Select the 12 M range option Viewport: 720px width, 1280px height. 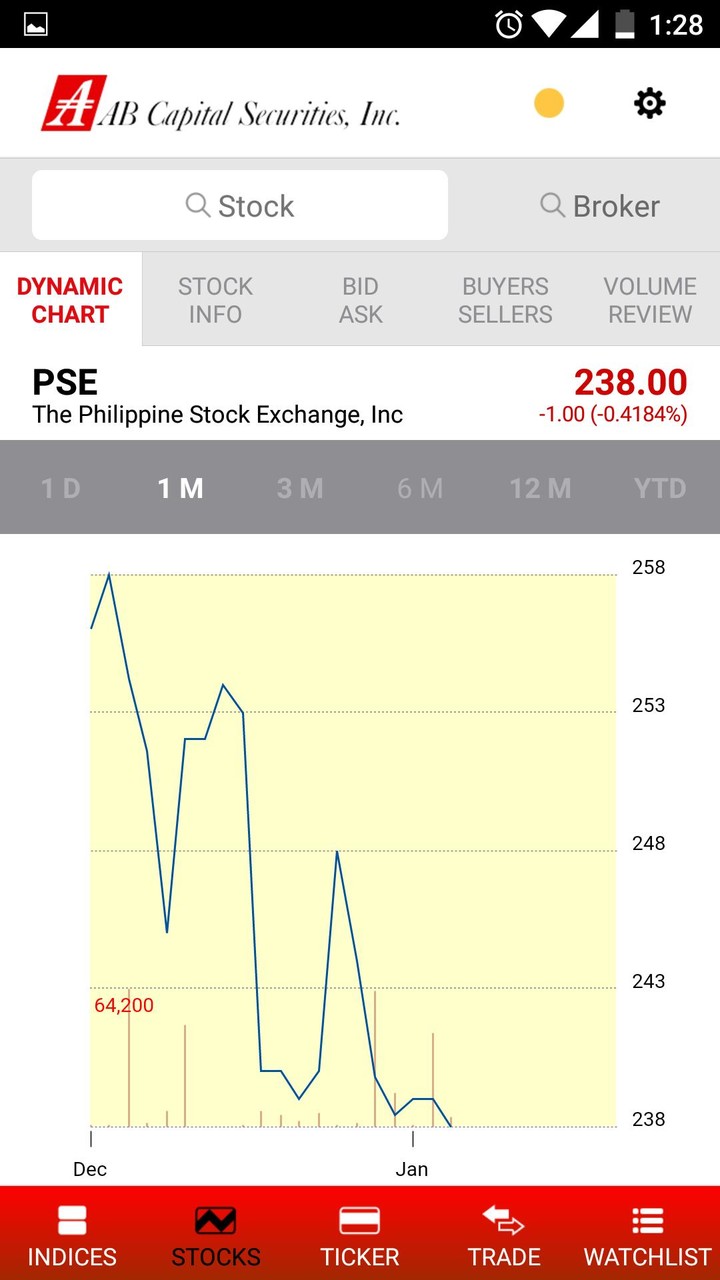tap(540, 488)
